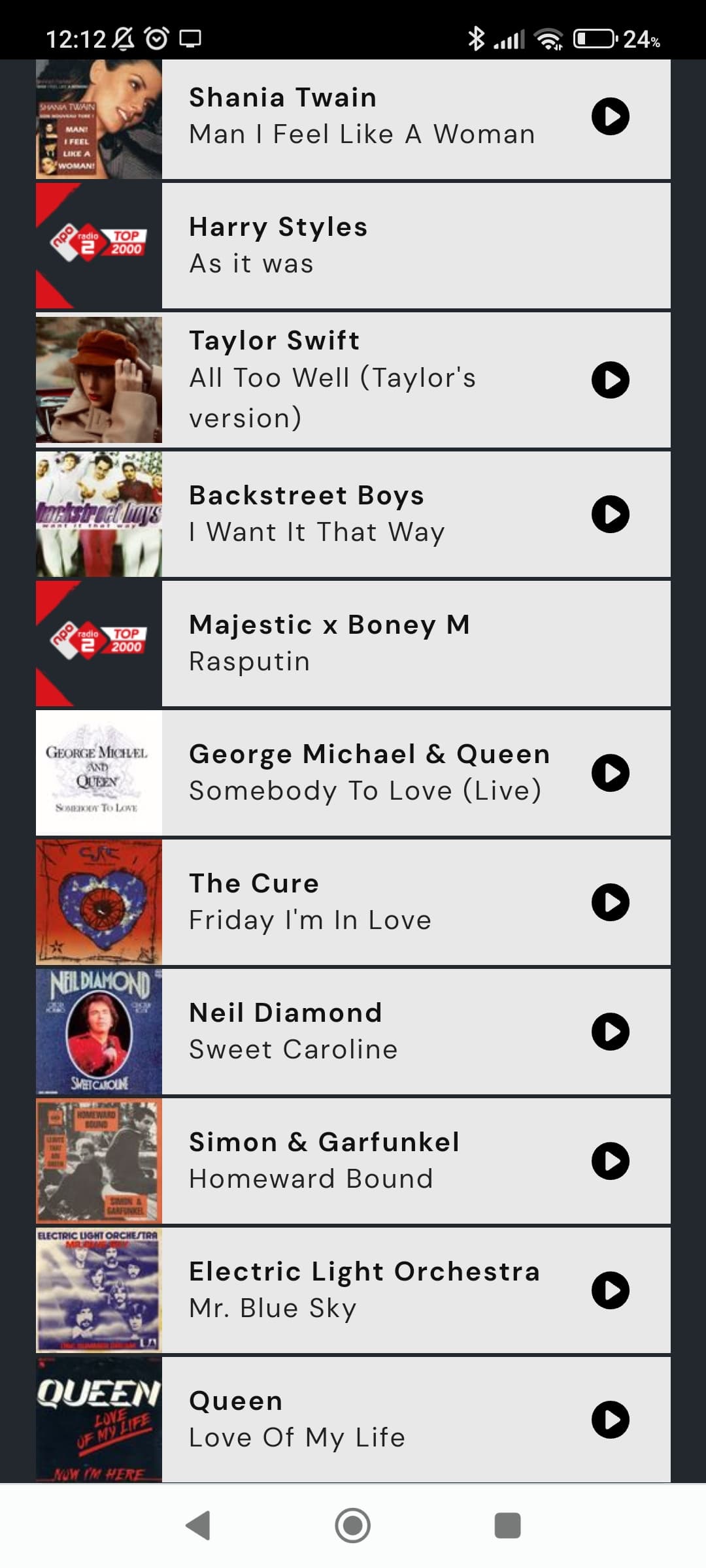This screenshot has width=706, height=1568.
Task: Play Electric Light Orchestra's Mr. Blue Sky
Action: click(x=611, y=1290)
